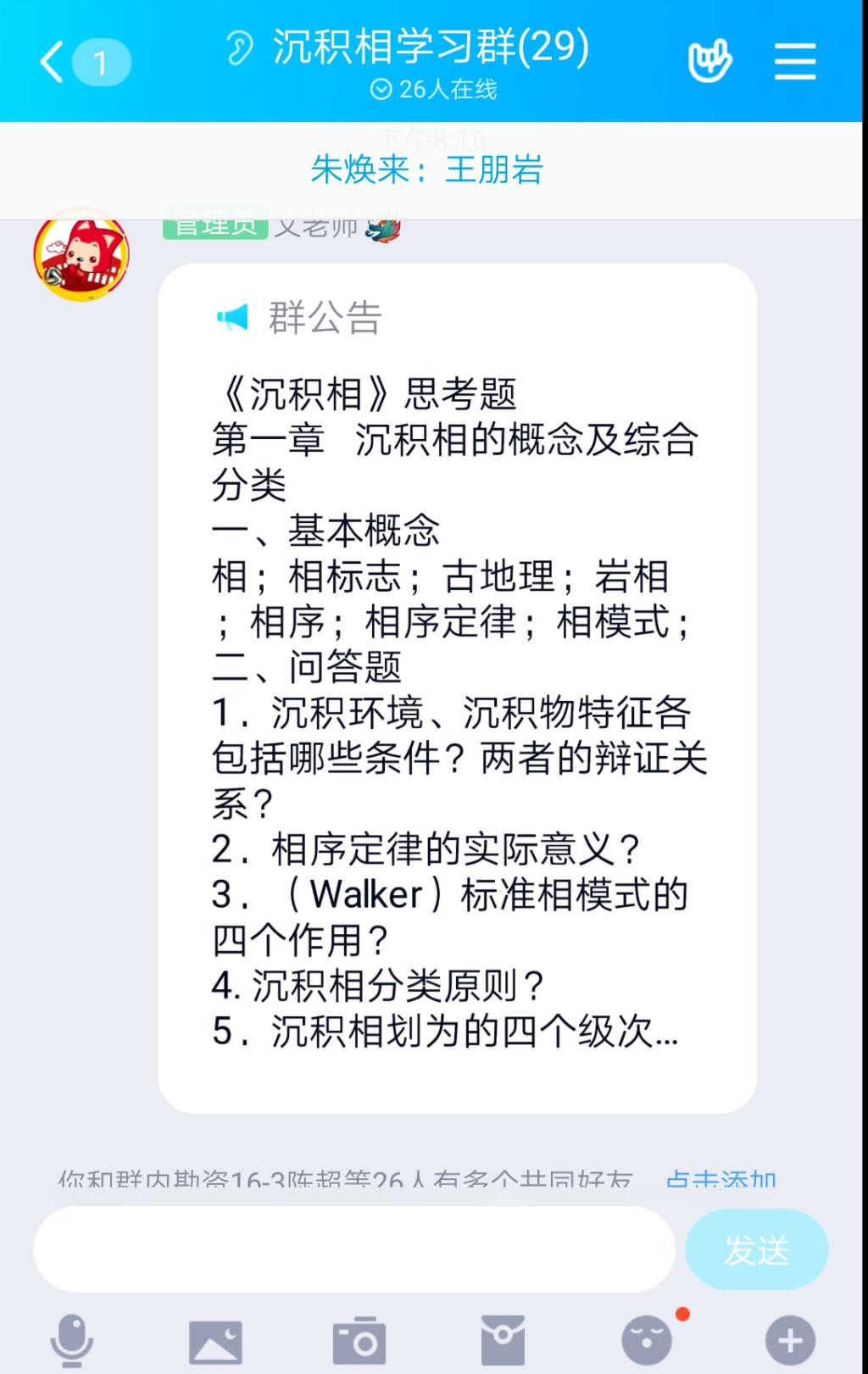Open the 朱焕来: 王朋岩 message banner

point(427,170)
